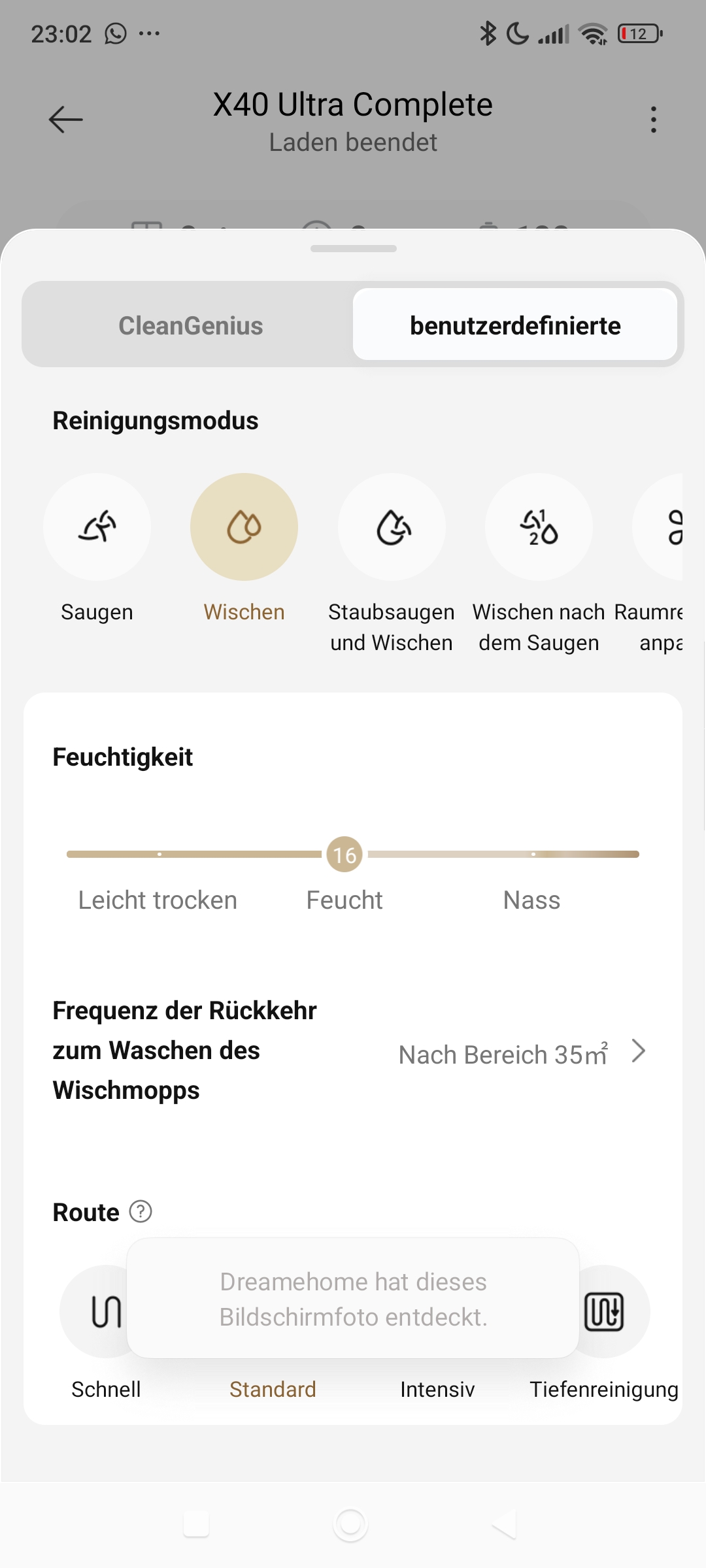Pick Staubsaugen und Wischen mode
This screenshot has width=706, height=1568.
coord(392,527)
